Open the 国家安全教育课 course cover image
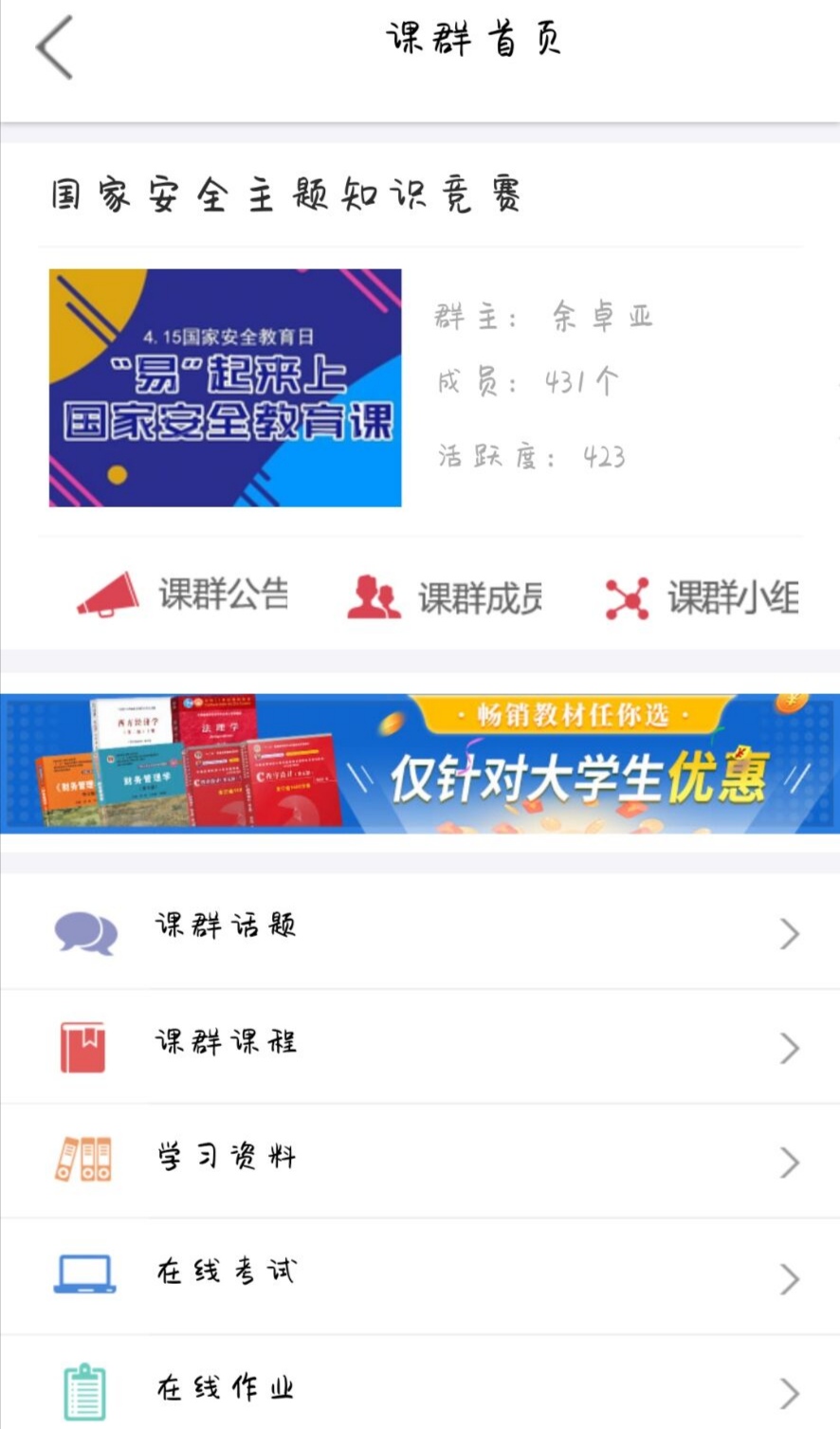The image size is (840, 1429). [226, 388]
